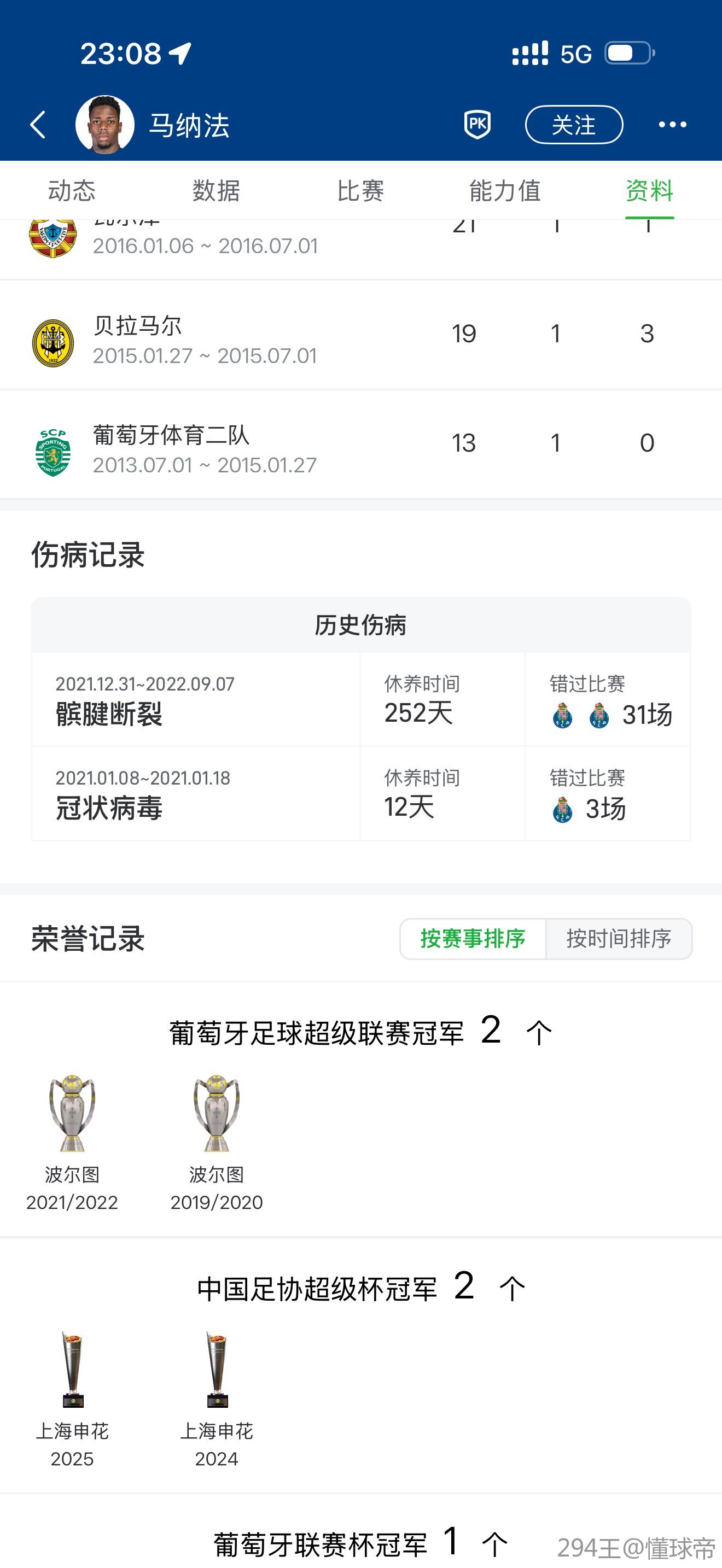
Task: Sort honors by 按赛事排序
Action: pos(473,939)
